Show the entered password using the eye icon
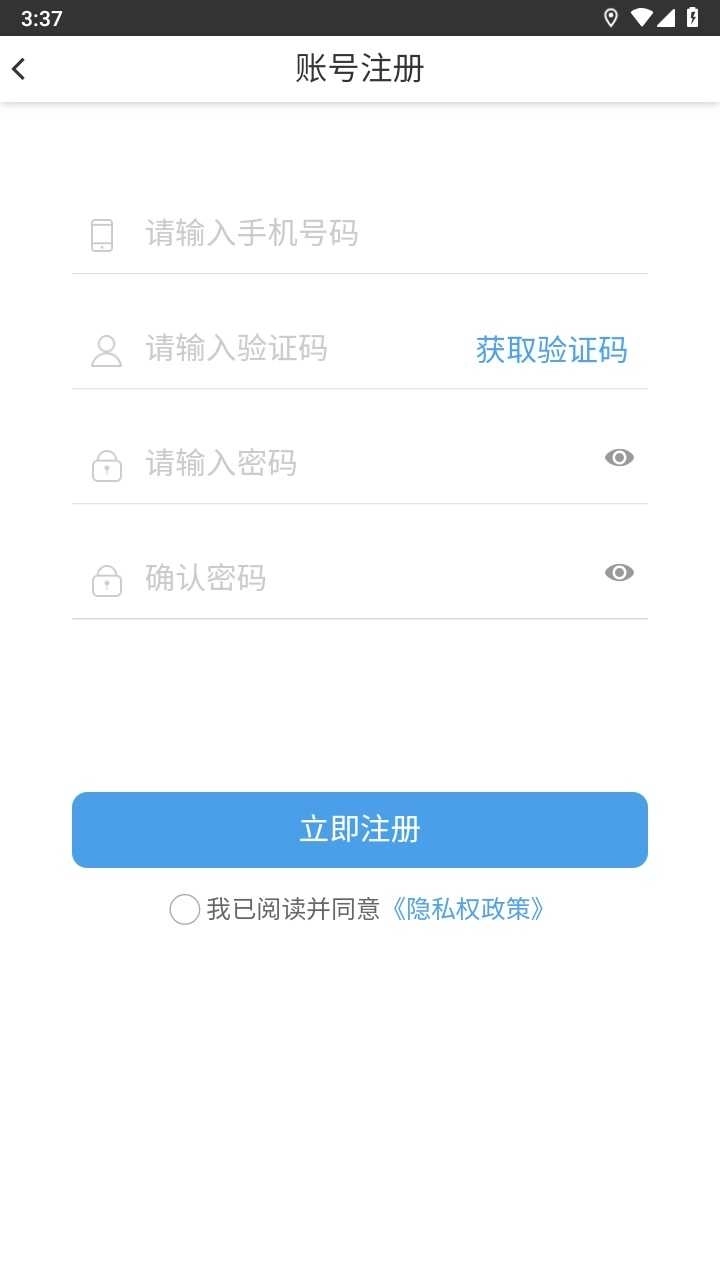This screenshot has height=1280, width=720. point(619,457)
